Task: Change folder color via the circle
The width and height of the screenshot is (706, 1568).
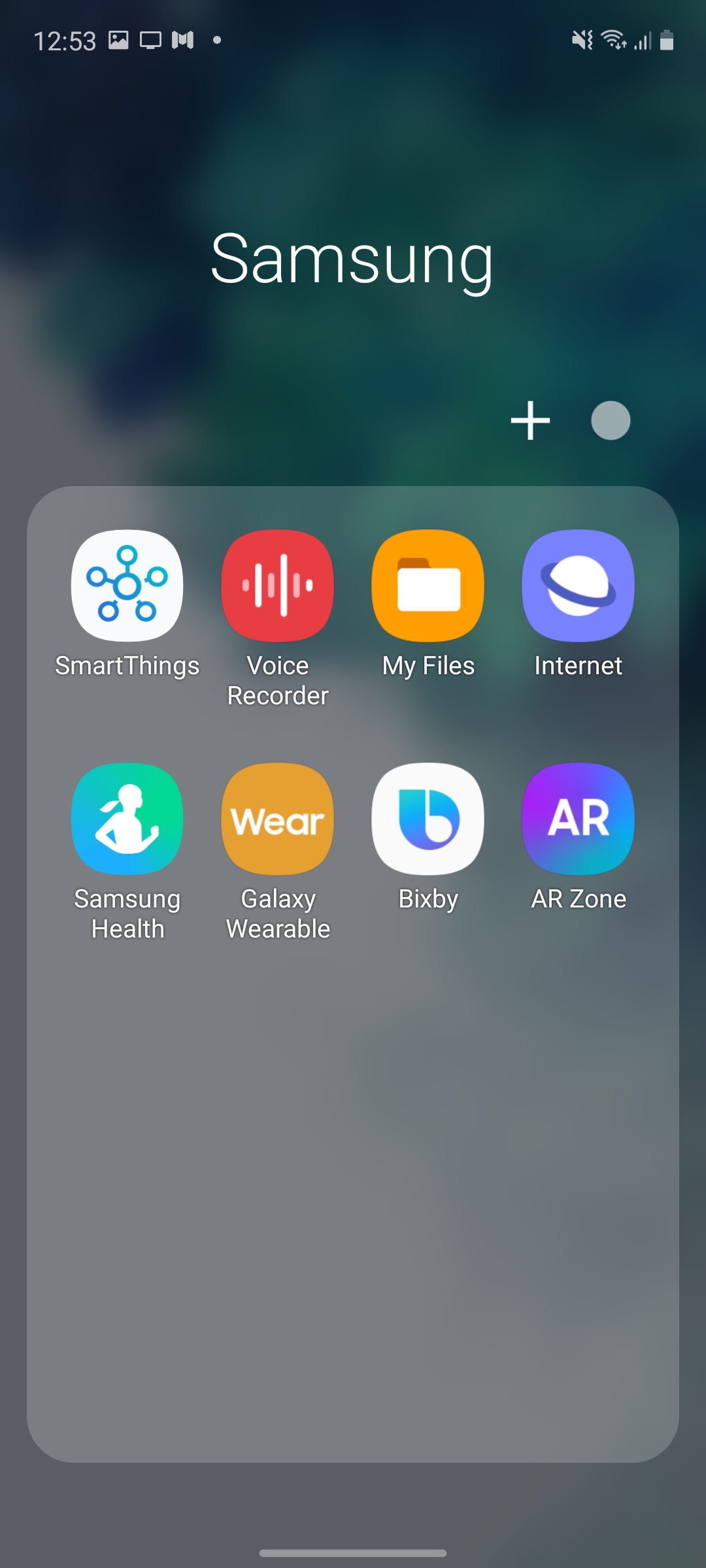Action: click(x=611, y=421)
